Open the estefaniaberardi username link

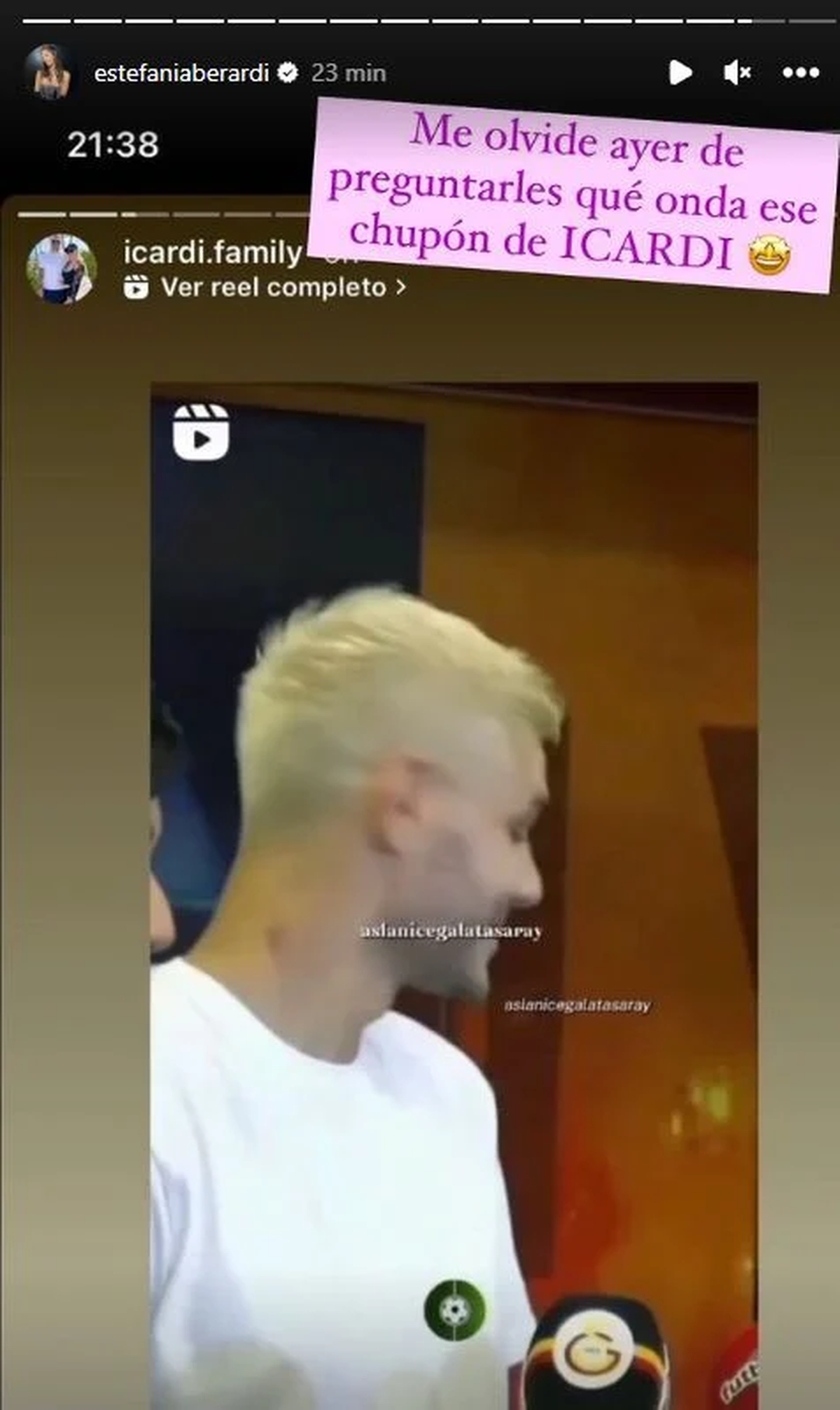tap(181, 73)
